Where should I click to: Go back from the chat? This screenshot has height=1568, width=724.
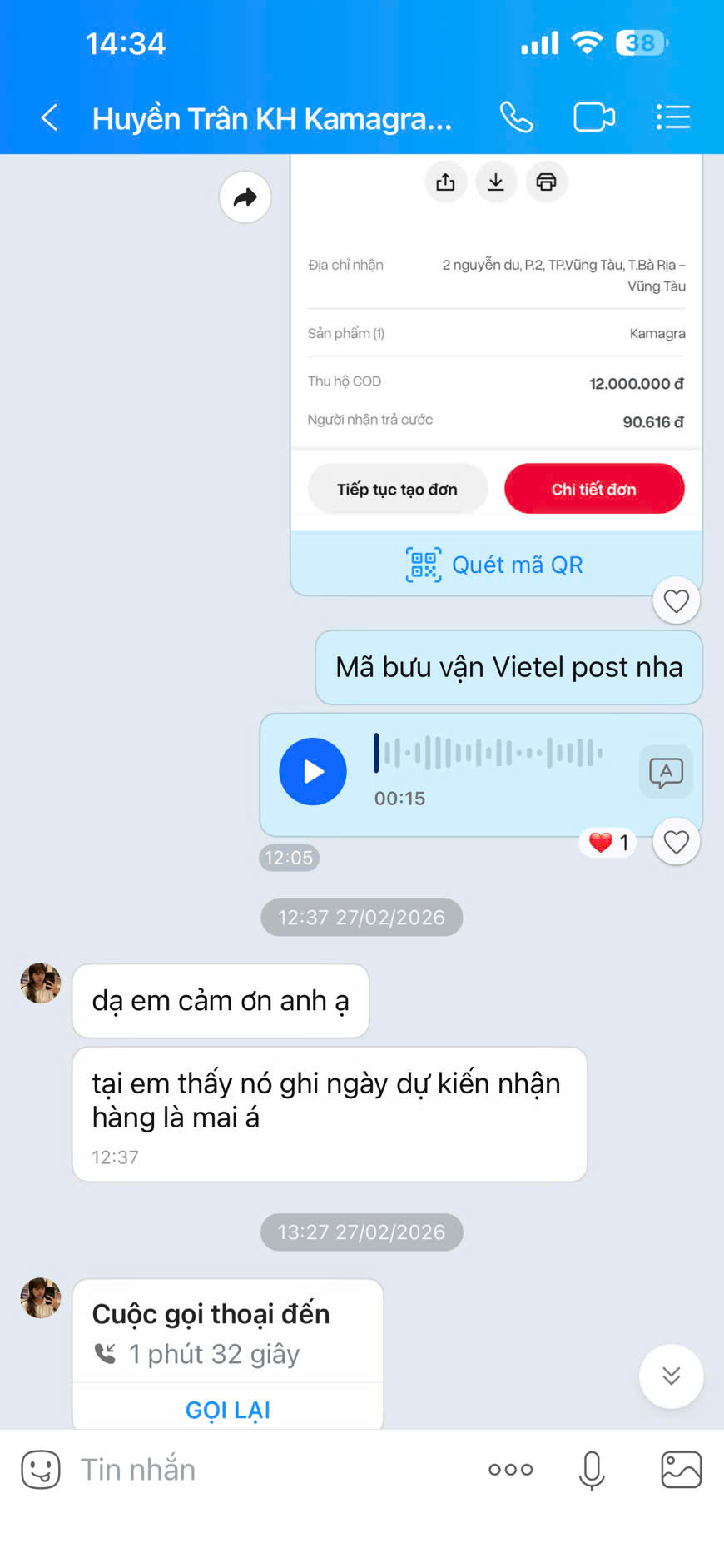point(49,118)
